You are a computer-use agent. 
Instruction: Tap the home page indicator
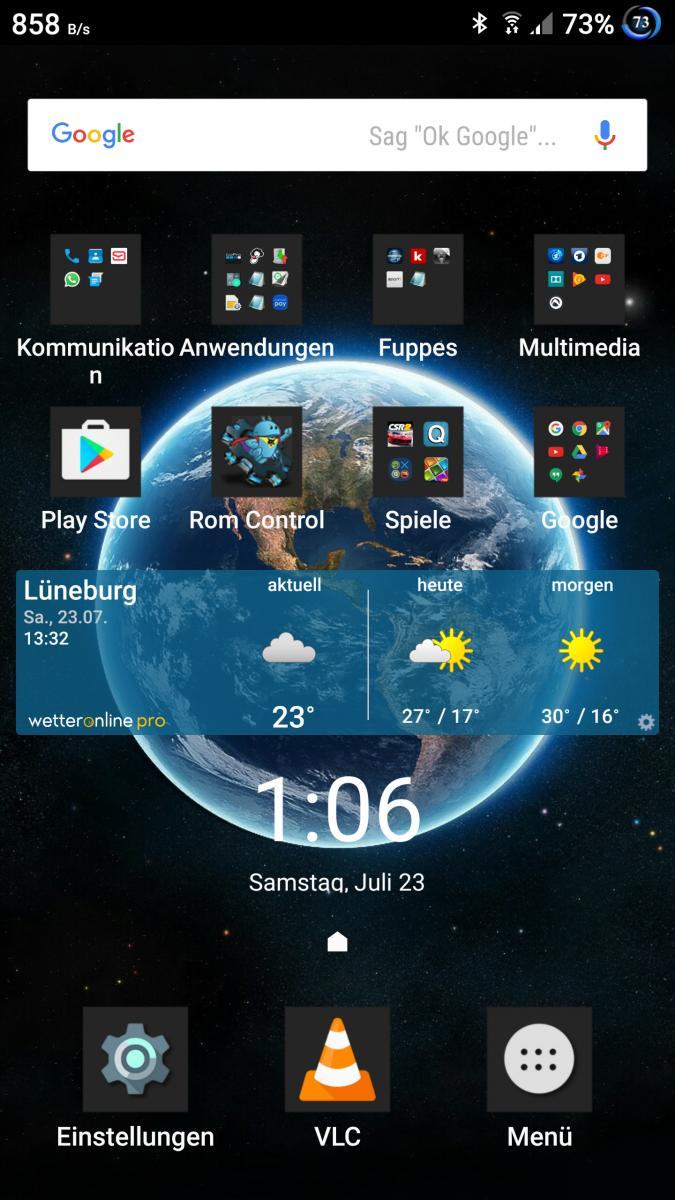point(337,942)
